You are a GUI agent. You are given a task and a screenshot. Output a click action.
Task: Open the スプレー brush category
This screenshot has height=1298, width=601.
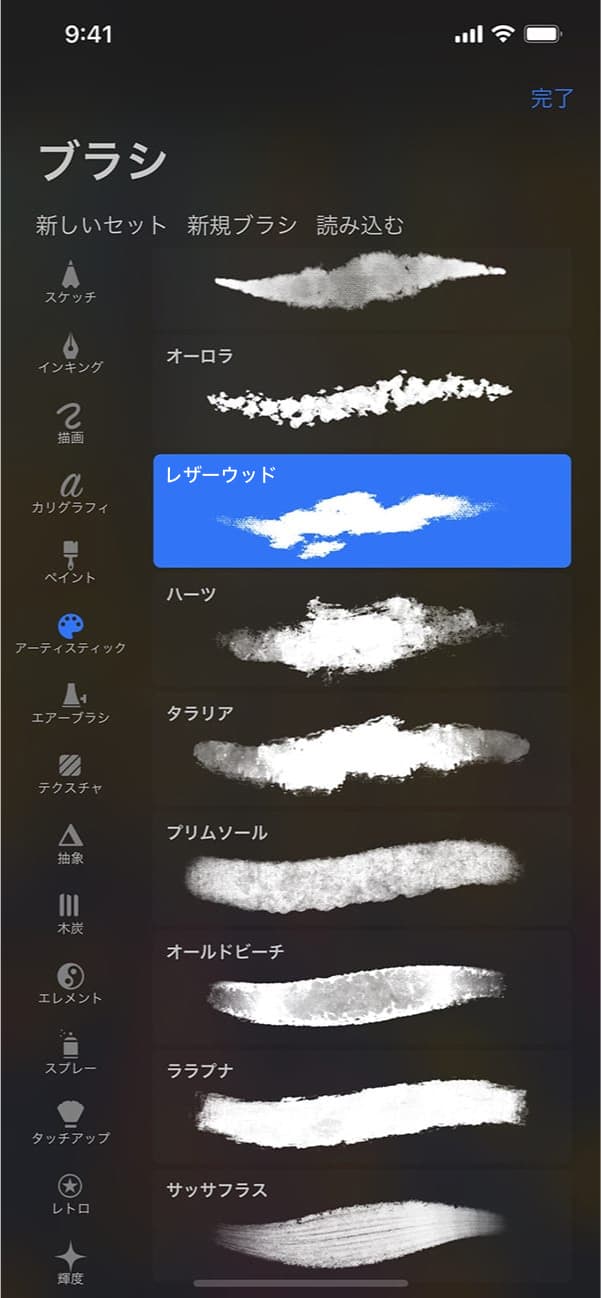[x=70, y=1054]
